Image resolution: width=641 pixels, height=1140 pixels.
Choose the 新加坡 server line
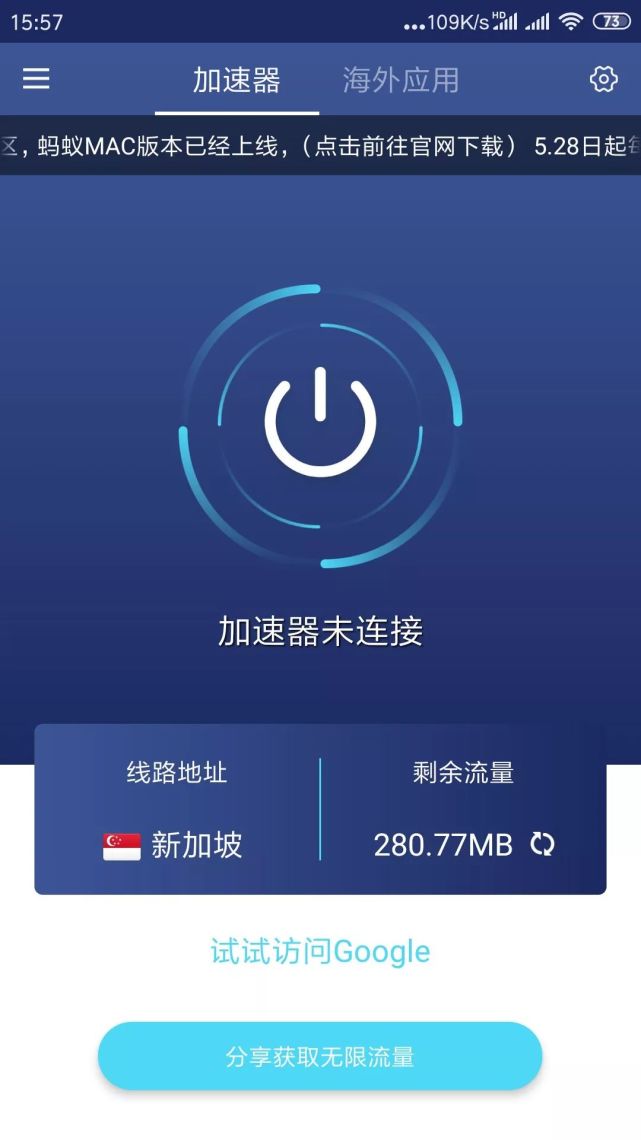click(175, 845)
